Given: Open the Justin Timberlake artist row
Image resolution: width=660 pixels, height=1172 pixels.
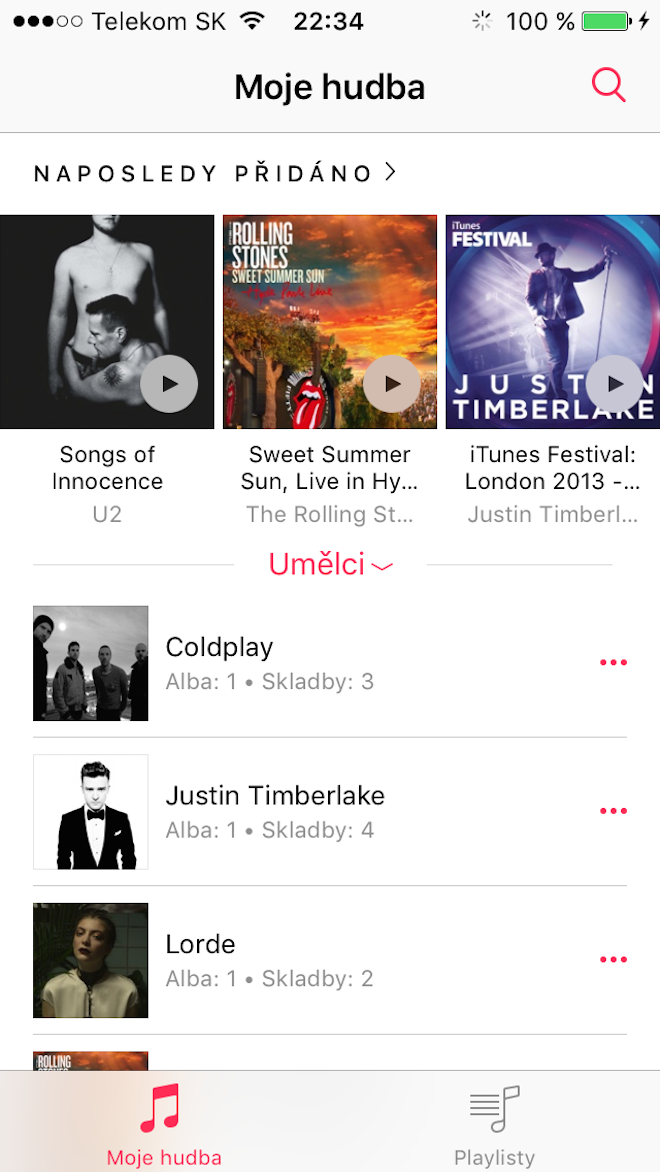Looking at the screenshot, I should (x=300, y=811).
